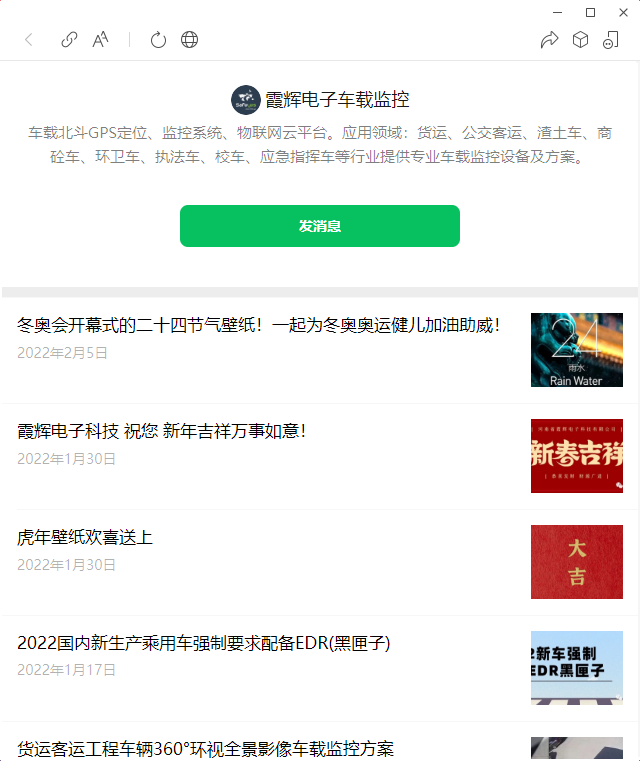Open the rightmost toolbar menu icon
The width and height of the screenshot is (640, 761).
tap(611, 40)
